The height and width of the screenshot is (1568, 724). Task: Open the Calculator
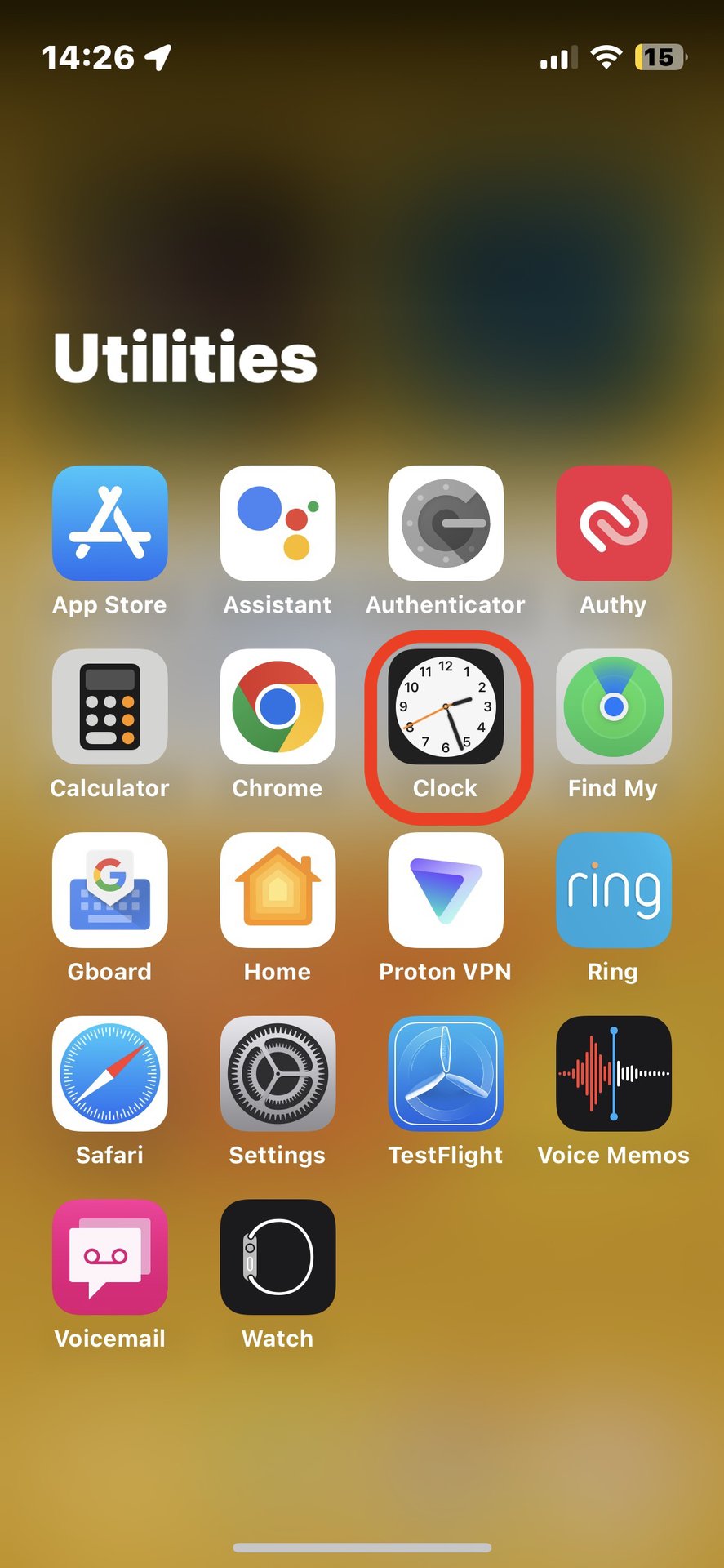pos(110,706)
